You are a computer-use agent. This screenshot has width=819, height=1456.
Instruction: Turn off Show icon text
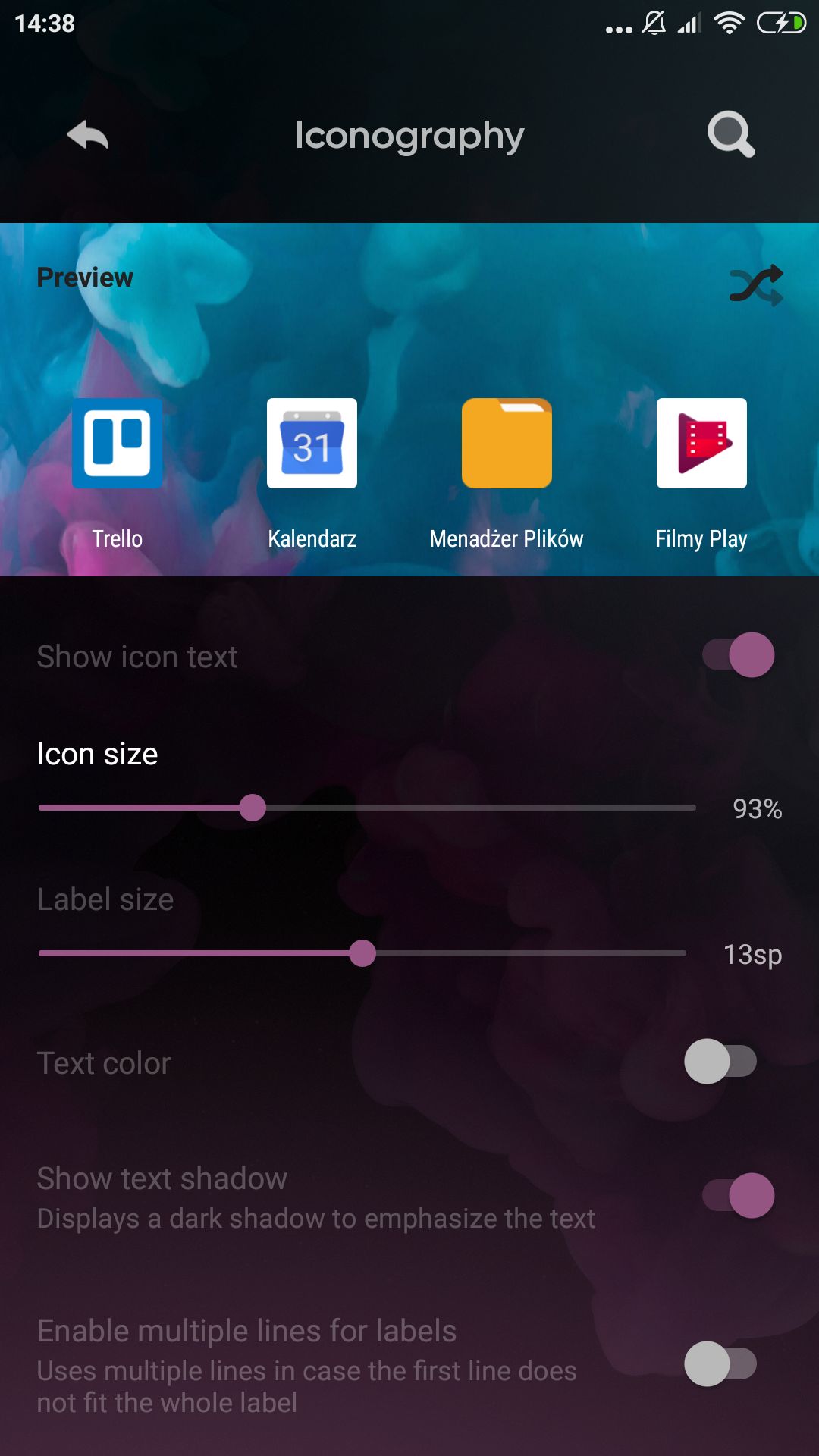pyautogui.click(x=738, y=655)
